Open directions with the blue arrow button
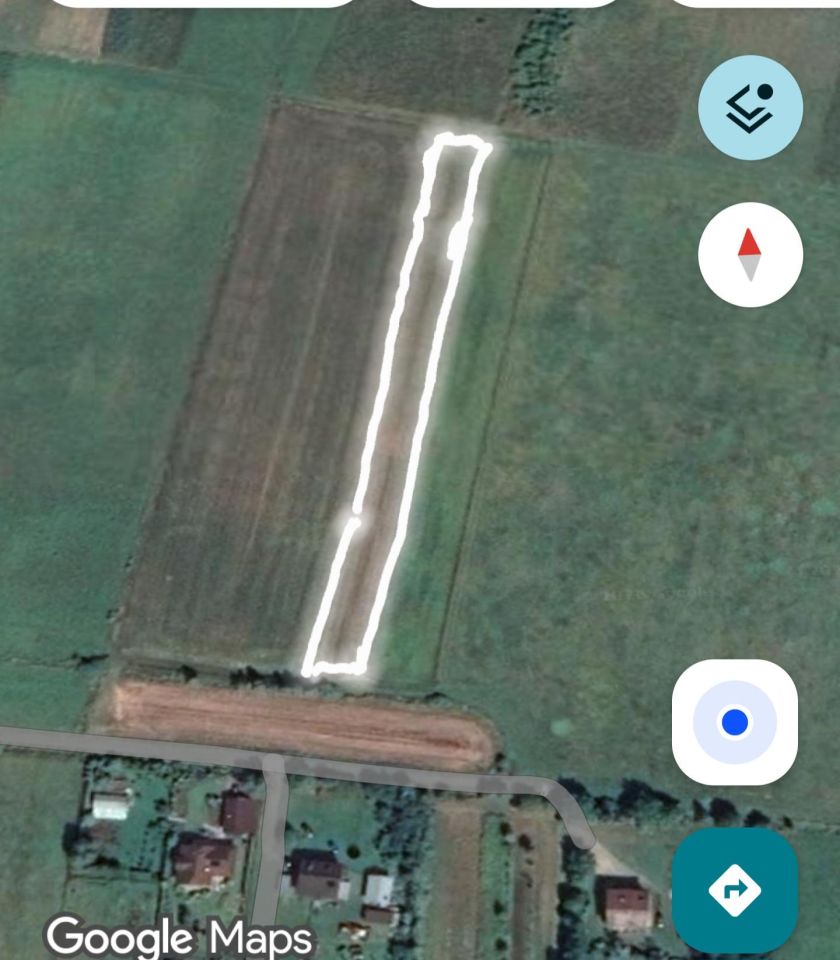This screenshot has width=840, height=960. (x=735, y=890)
